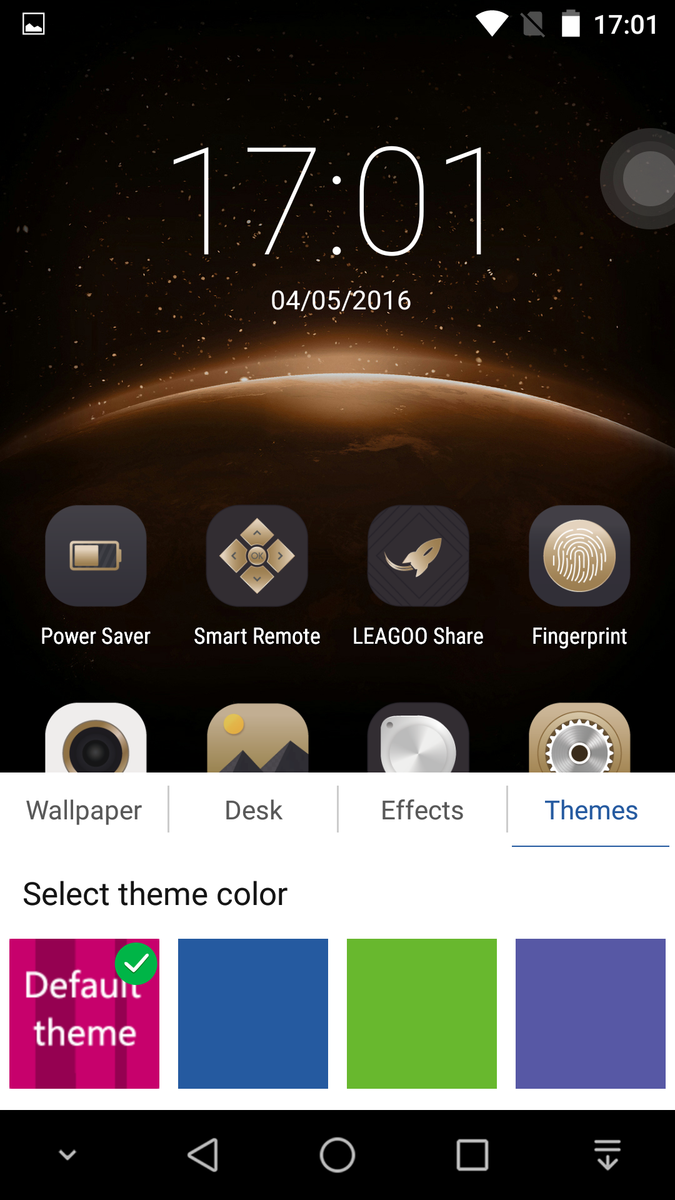Select the Themes tab
Screen dimensions: 675x1200
[591, 810]
